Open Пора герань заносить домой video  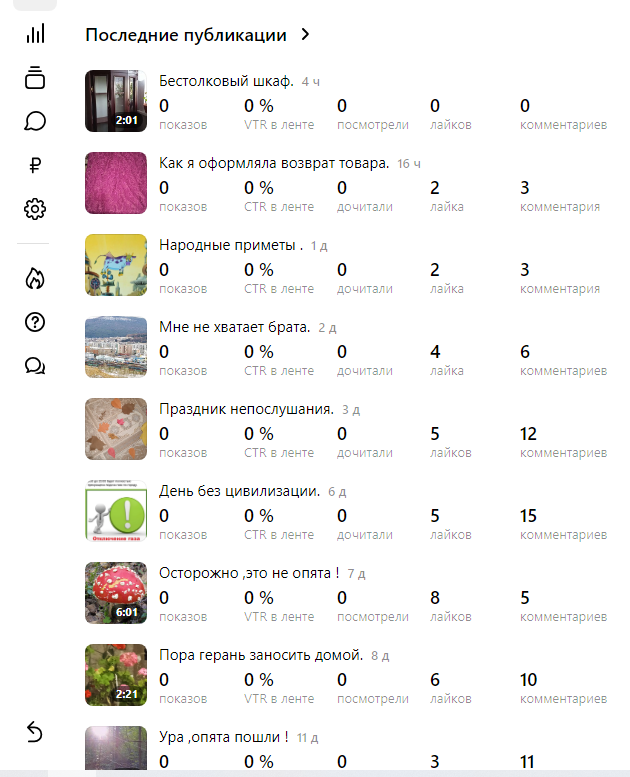[x=260, y=655]
